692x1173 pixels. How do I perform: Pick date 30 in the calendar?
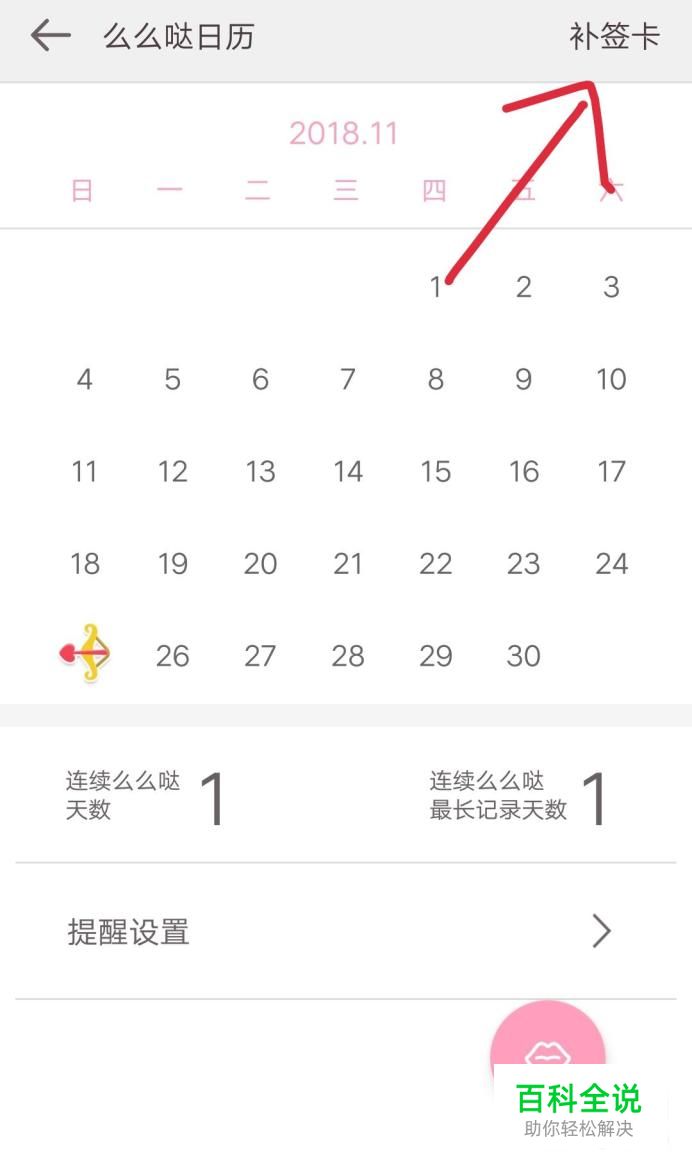click(x=523, y=656)
